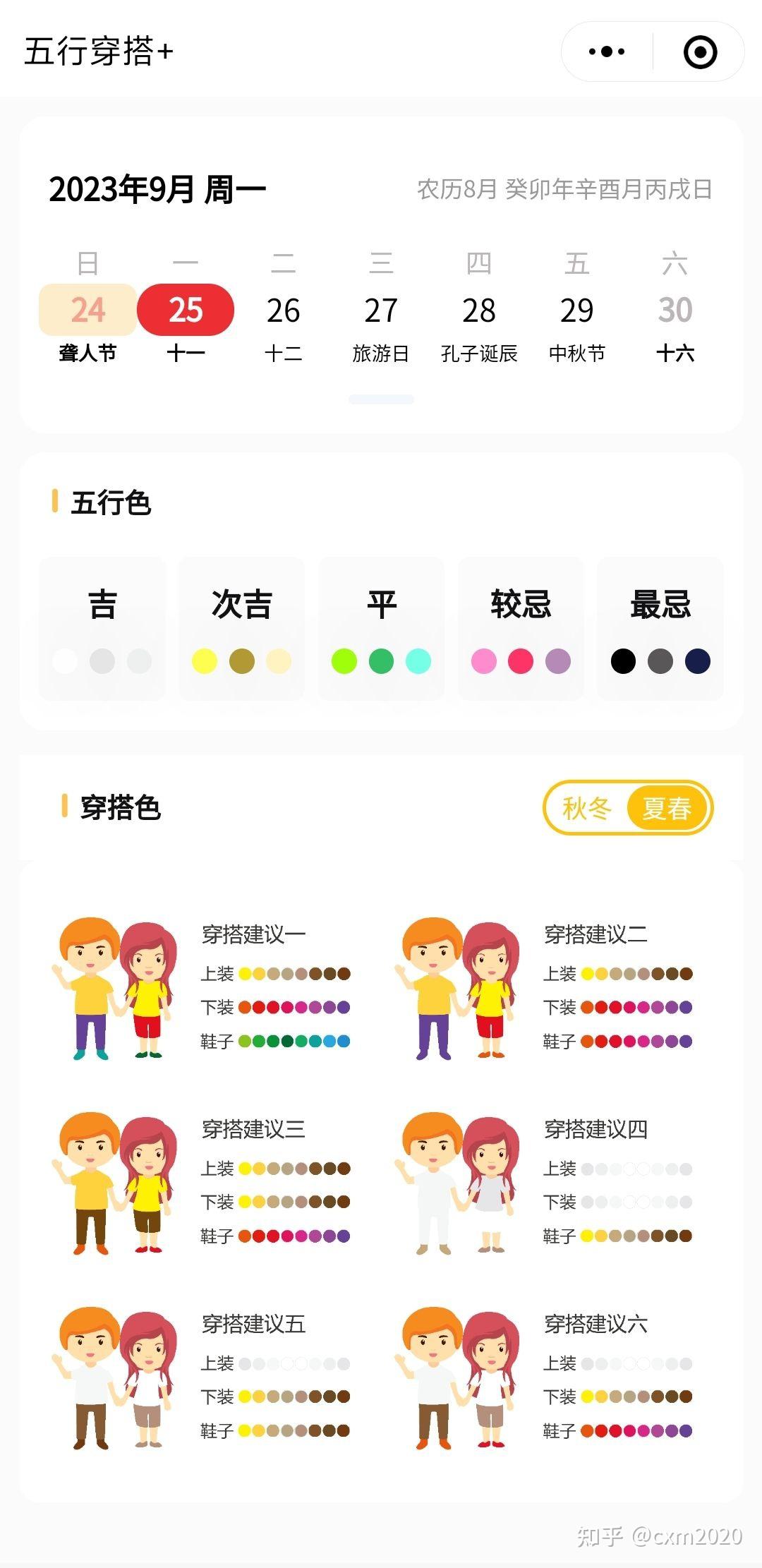Open the three-dot options menu at top right

point(605,51)
